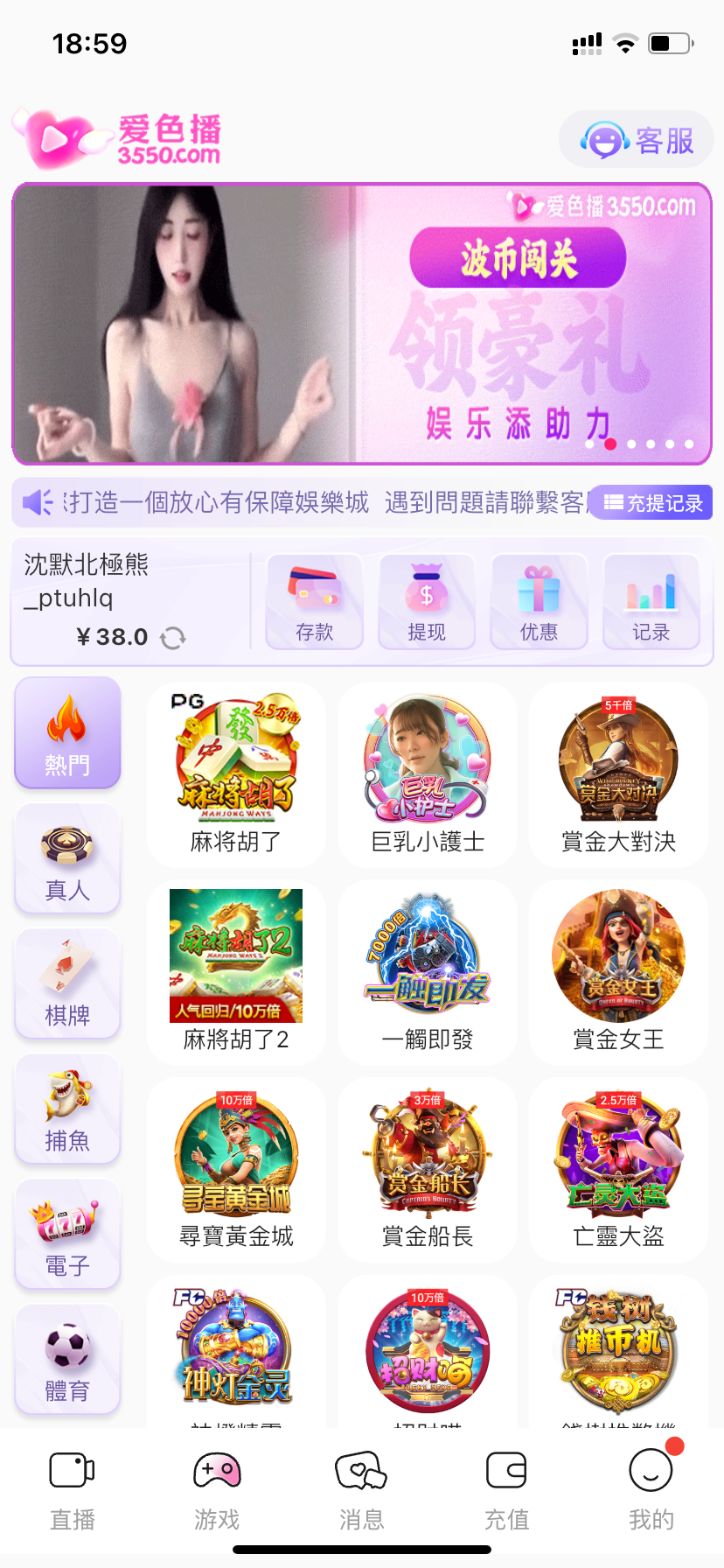The width and height of the screenshot is (724, 1568).
Task: Open 客服 customer service
Action: pos(637,140)
